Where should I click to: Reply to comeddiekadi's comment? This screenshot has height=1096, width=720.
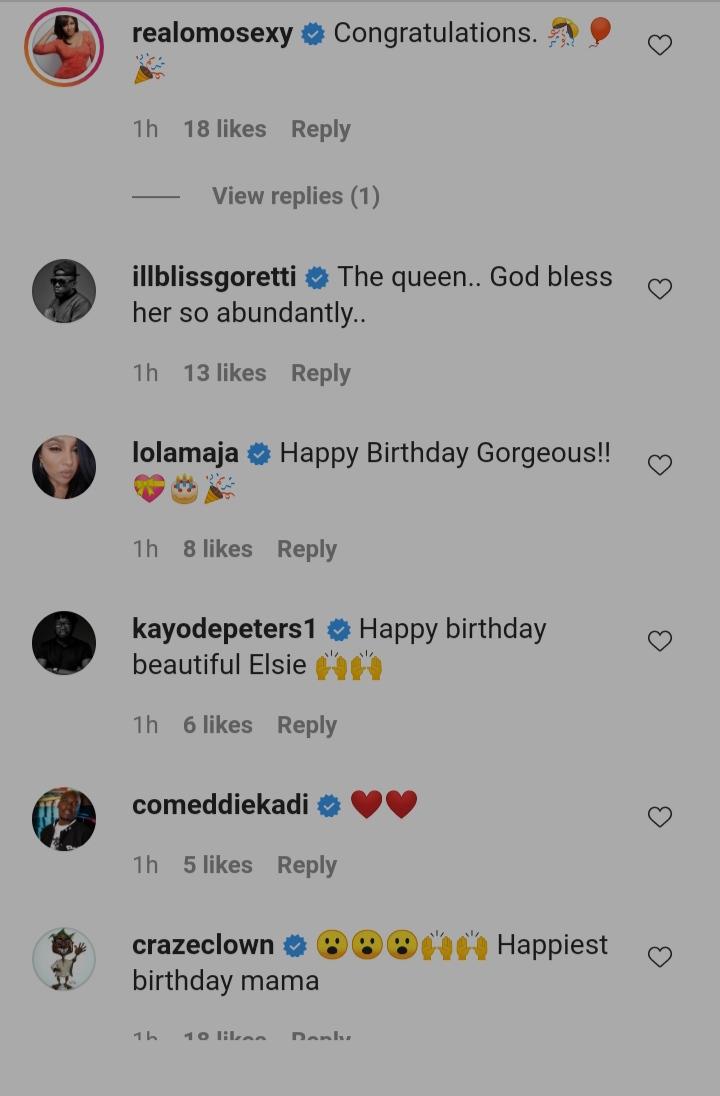(306, 865)
